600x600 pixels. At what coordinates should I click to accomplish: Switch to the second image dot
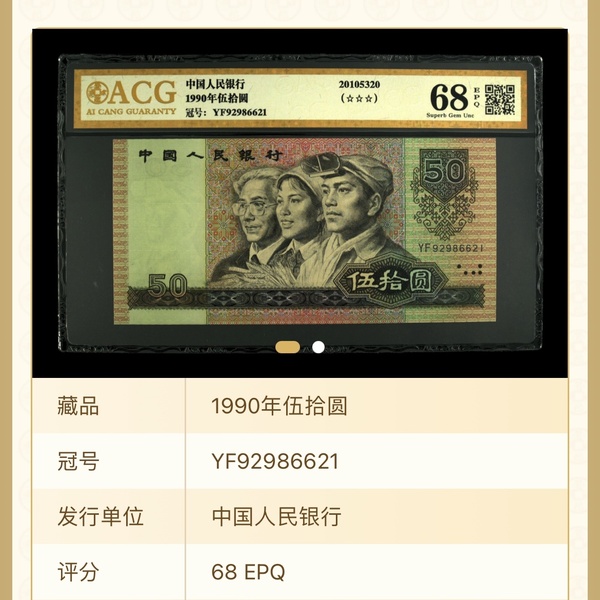point(318,347)
